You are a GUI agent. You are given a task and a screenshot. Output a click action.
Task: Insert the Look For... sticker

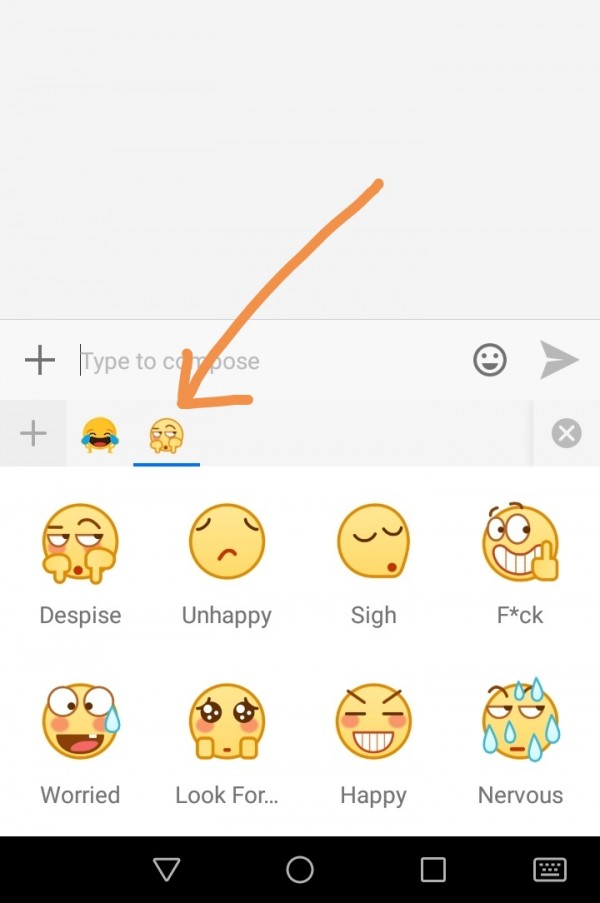coord(227,723)
